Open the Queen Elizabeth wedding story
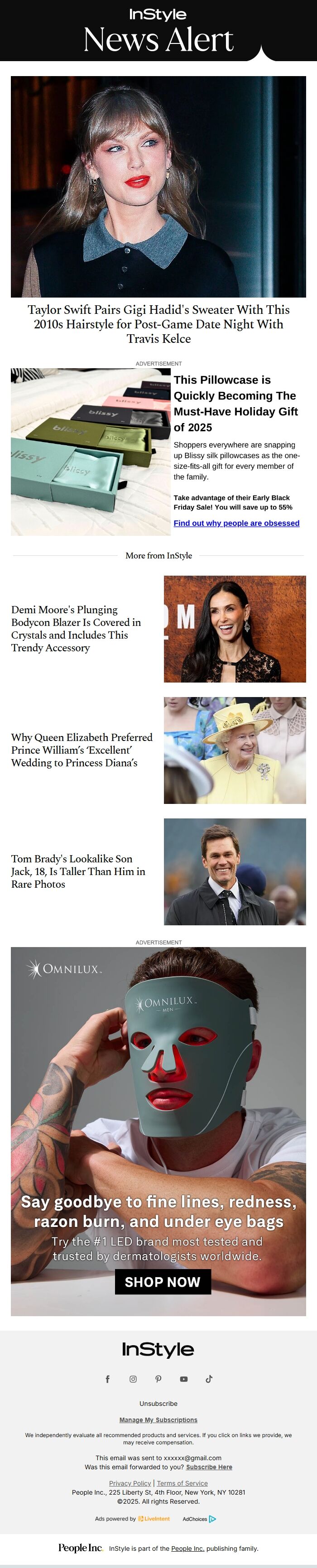The image size is (317, 1568). (x=82, y=749)
